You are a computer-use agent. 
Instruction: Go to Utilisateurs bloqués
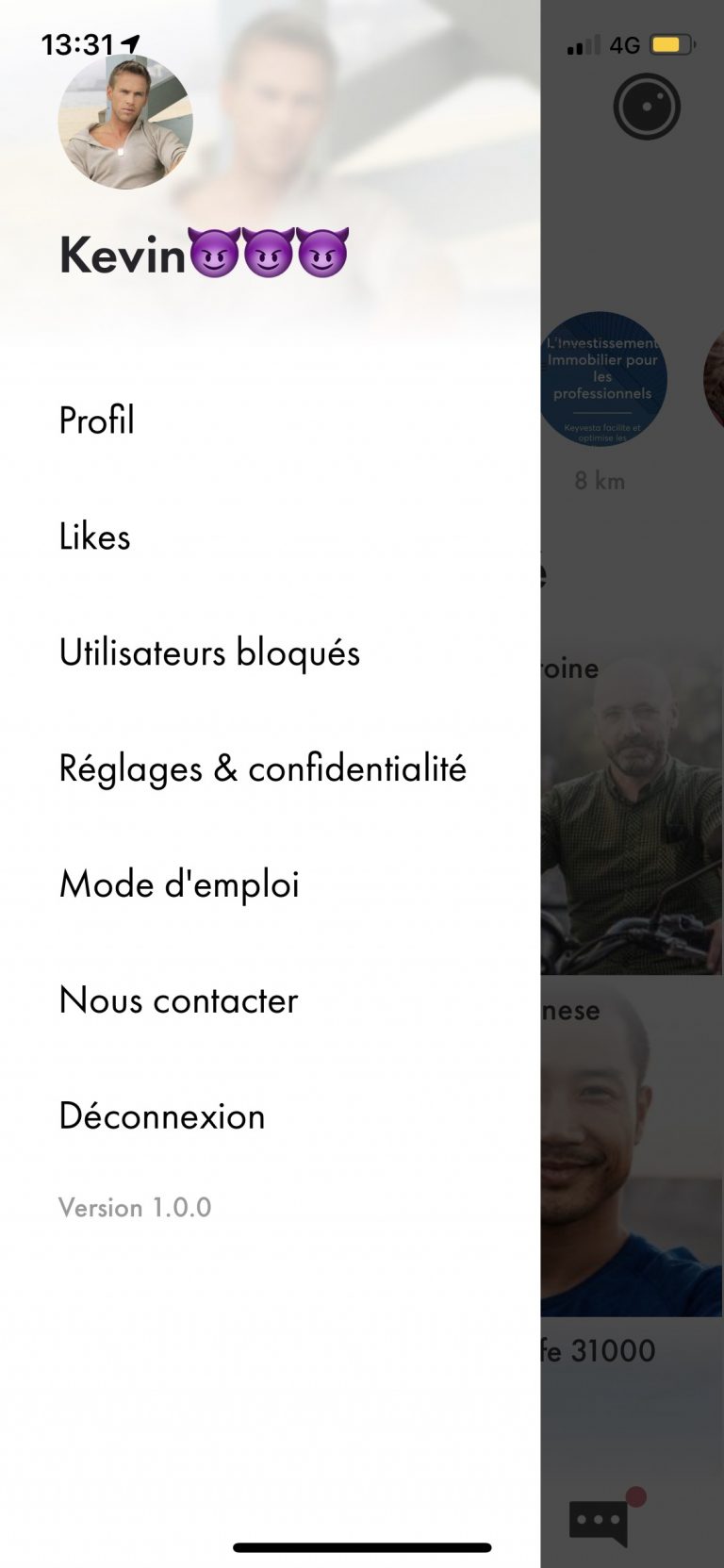click(209, 652)
